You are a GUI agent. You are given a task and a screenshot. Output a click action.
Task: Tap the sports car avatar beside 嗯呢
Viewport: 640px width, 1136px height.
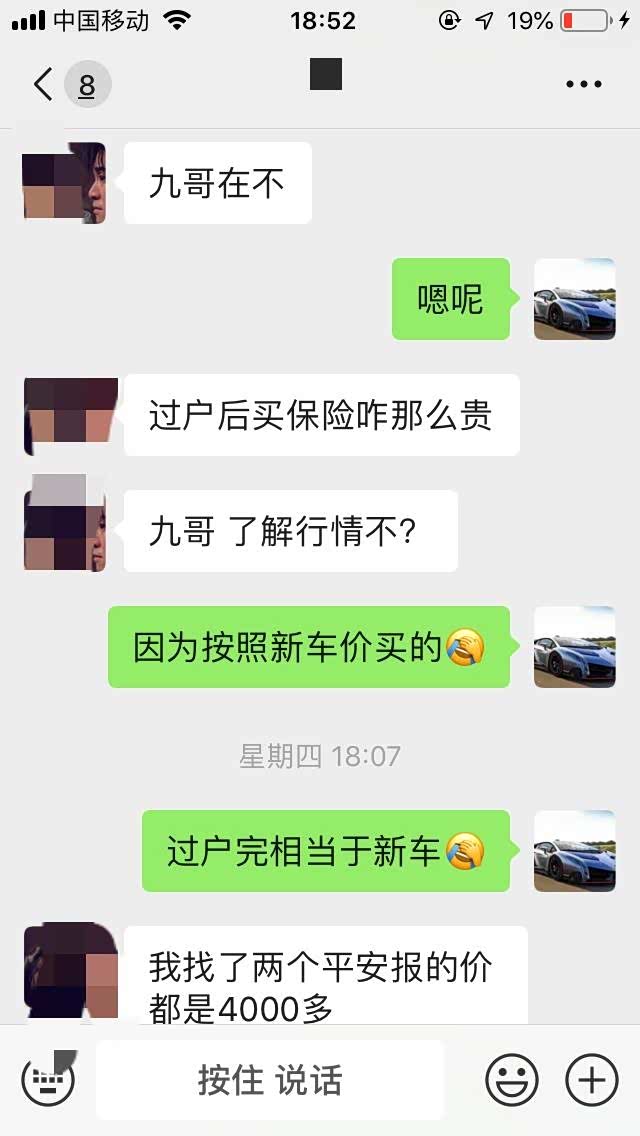[x=574, y=299]
